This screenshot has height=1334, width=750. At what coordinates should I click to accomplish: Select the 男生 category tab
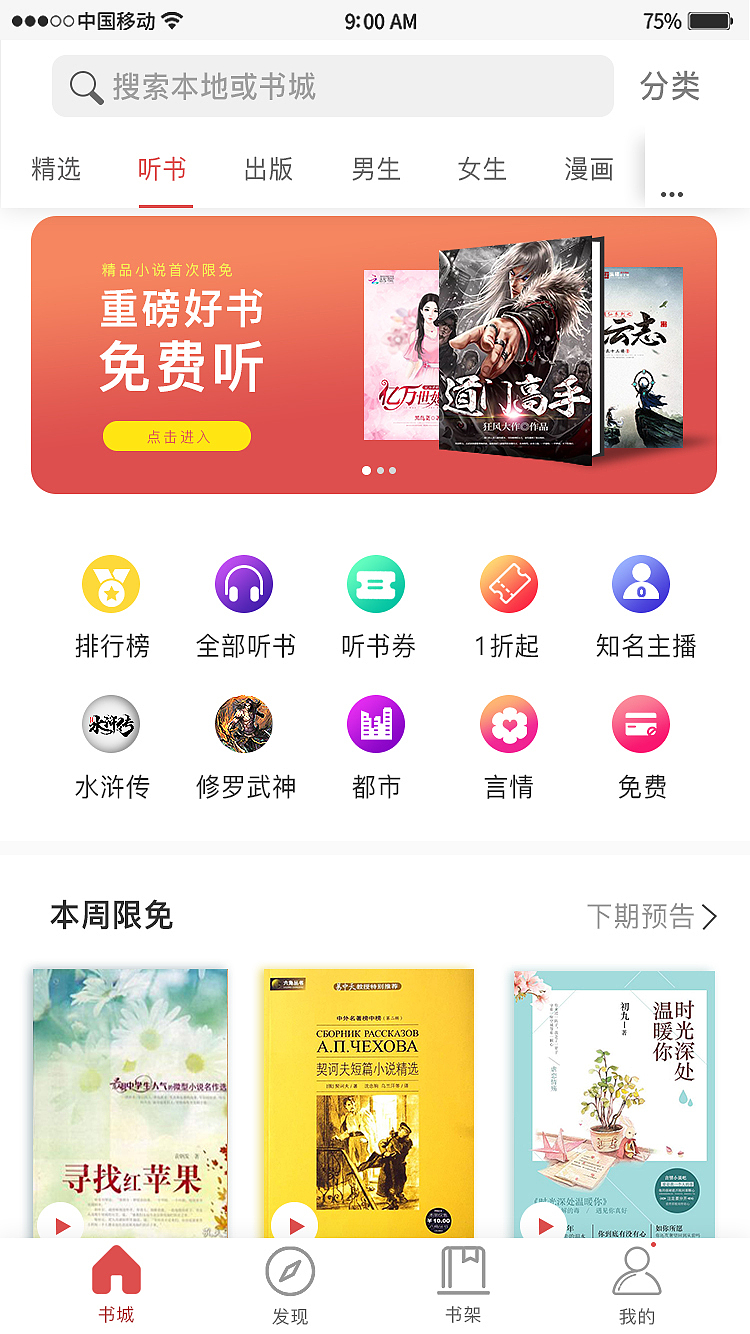[x=374, y=170]
